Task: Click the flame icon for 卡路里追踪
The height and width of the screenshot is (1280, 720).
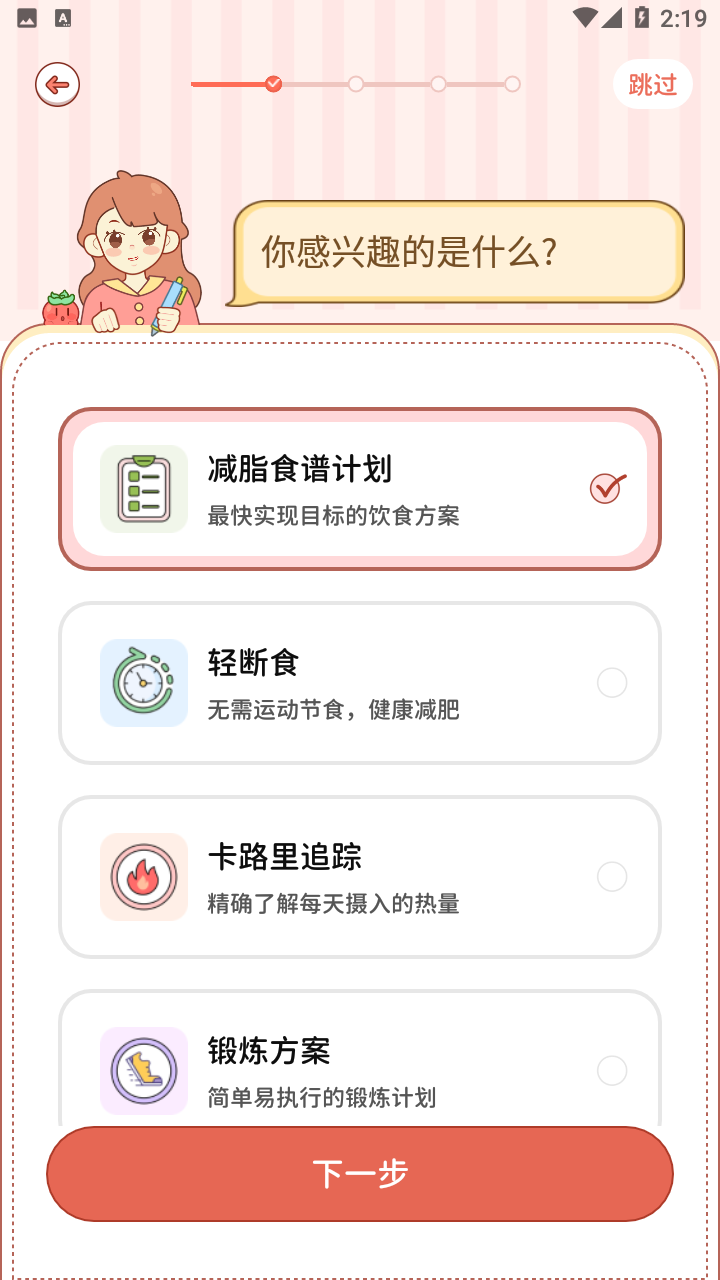Action: point(143,877)
